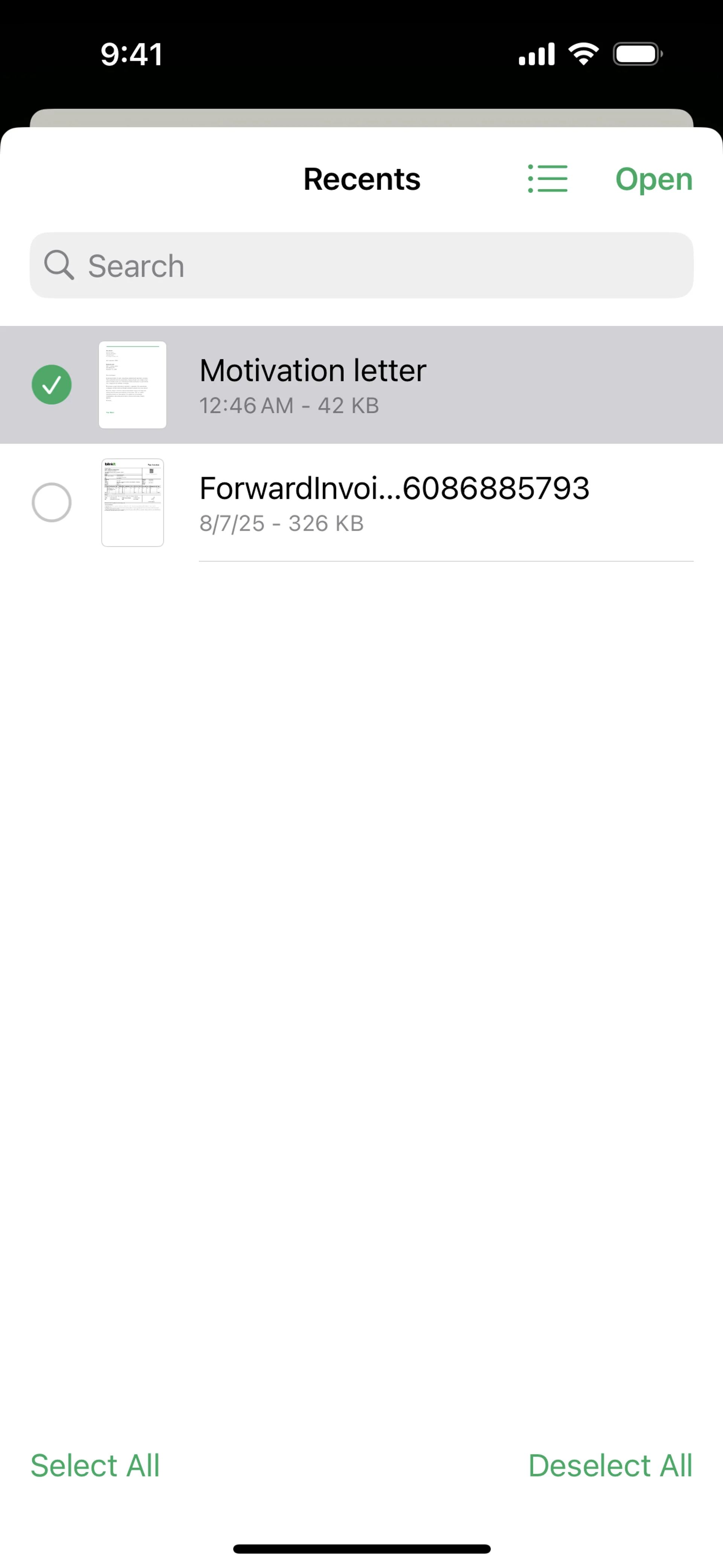Switch the file view with the list icon
Screen dimensions: 723x1568
coord(547,179)
